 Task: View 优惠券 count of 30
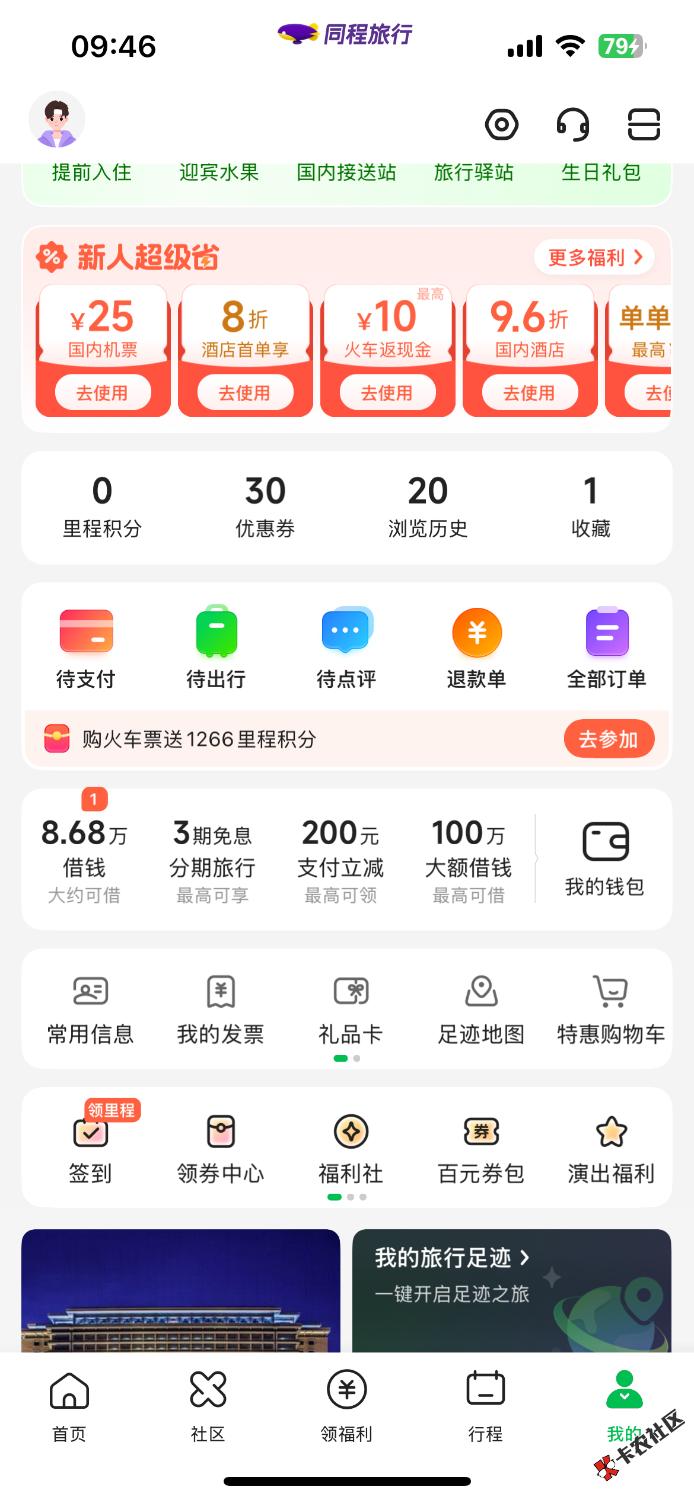[265, 507]
